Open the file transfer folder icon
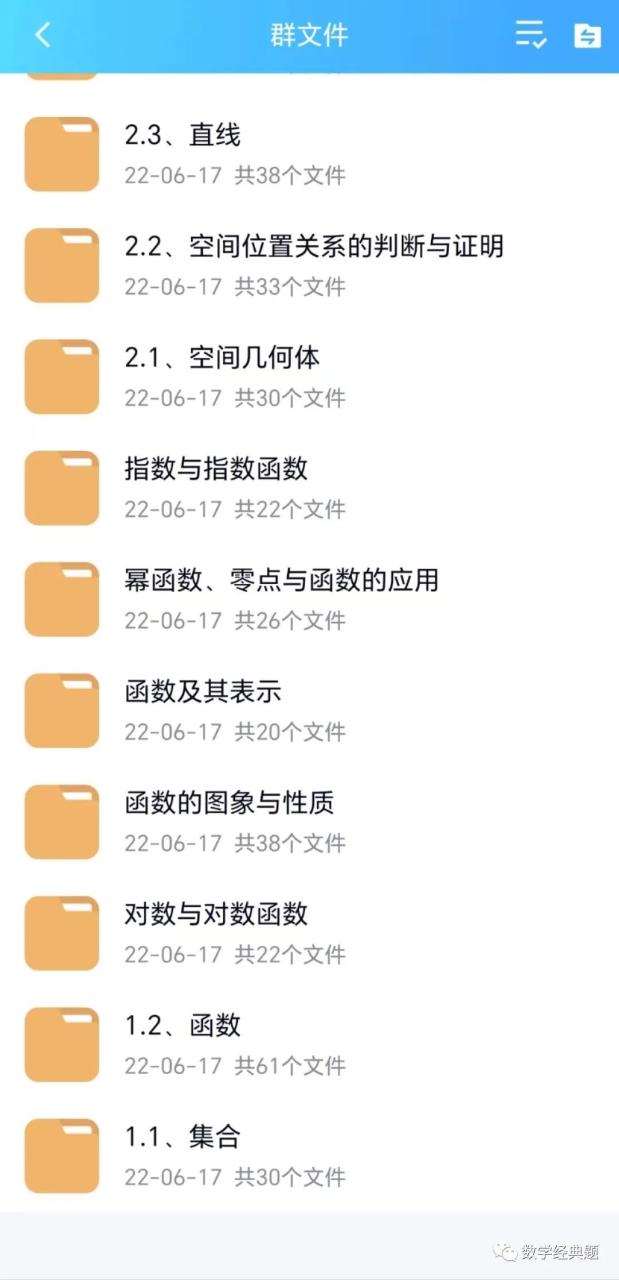The height and width of the screenshot is (1280, 619). [587, 35]
